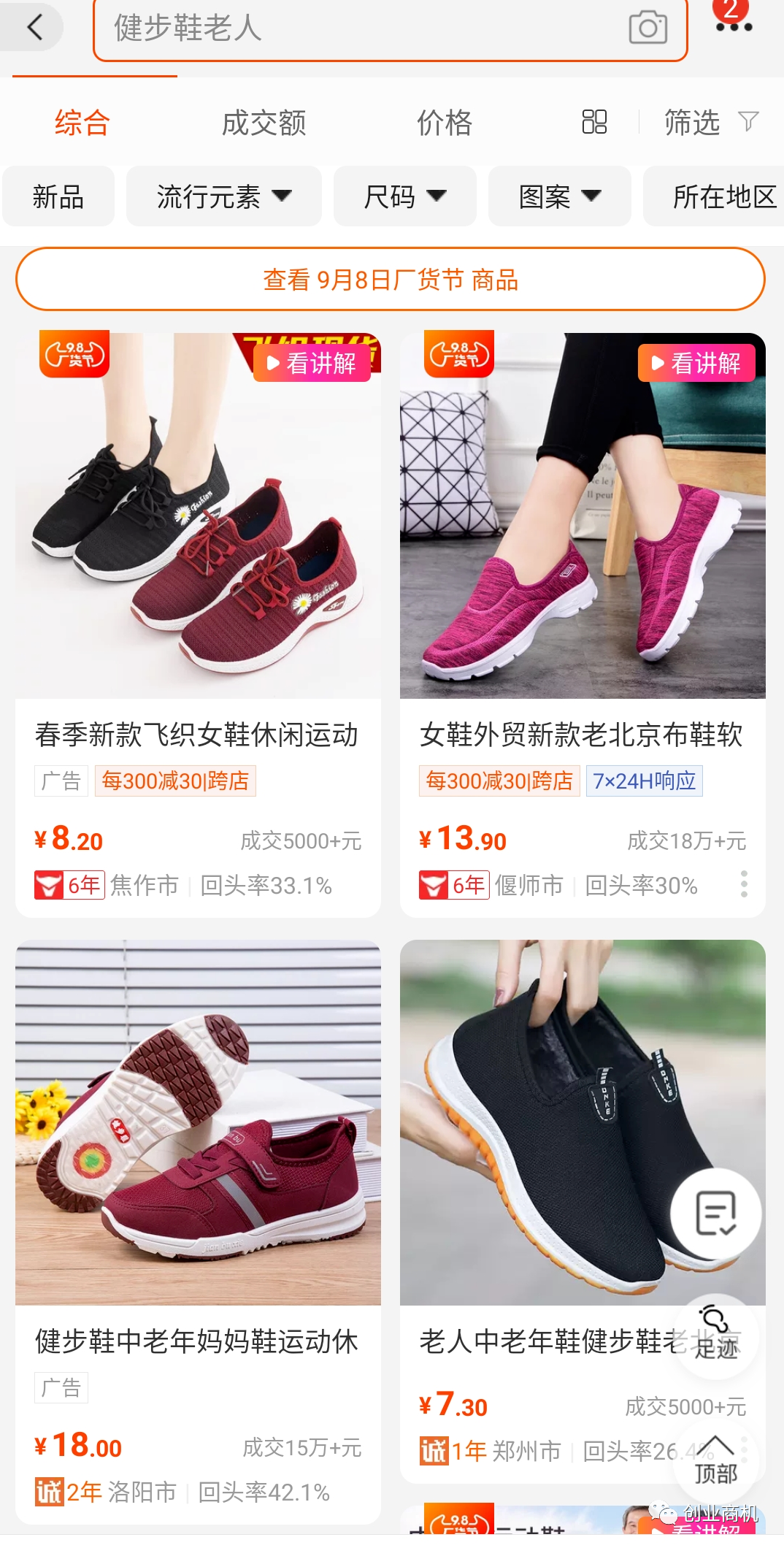The height and width of the screenshot is (1548, 784).
Task: Expand the 流行元素 dropdown
Action: click(x=224, y=196)
